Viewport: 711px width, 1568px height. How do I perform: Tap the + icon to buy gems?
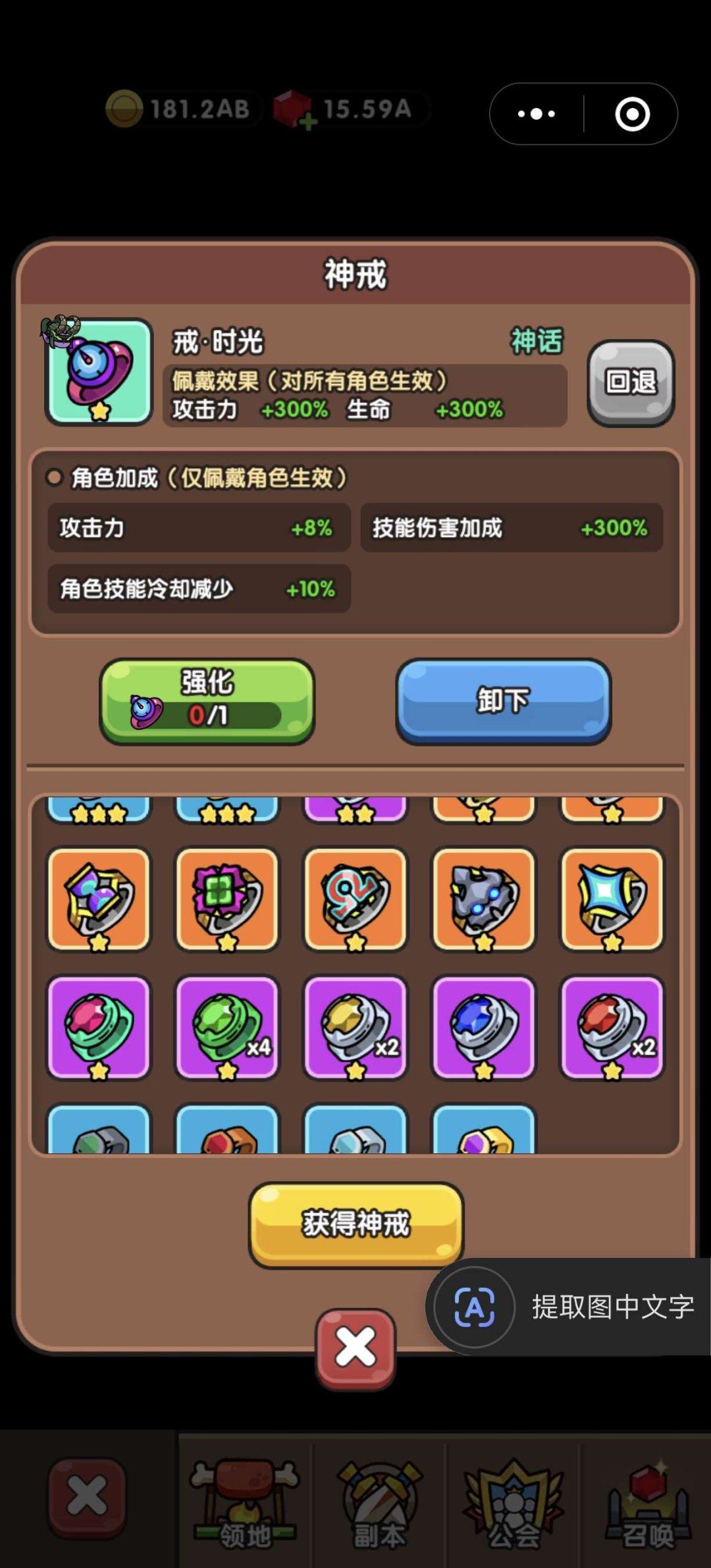coord(310,122)
